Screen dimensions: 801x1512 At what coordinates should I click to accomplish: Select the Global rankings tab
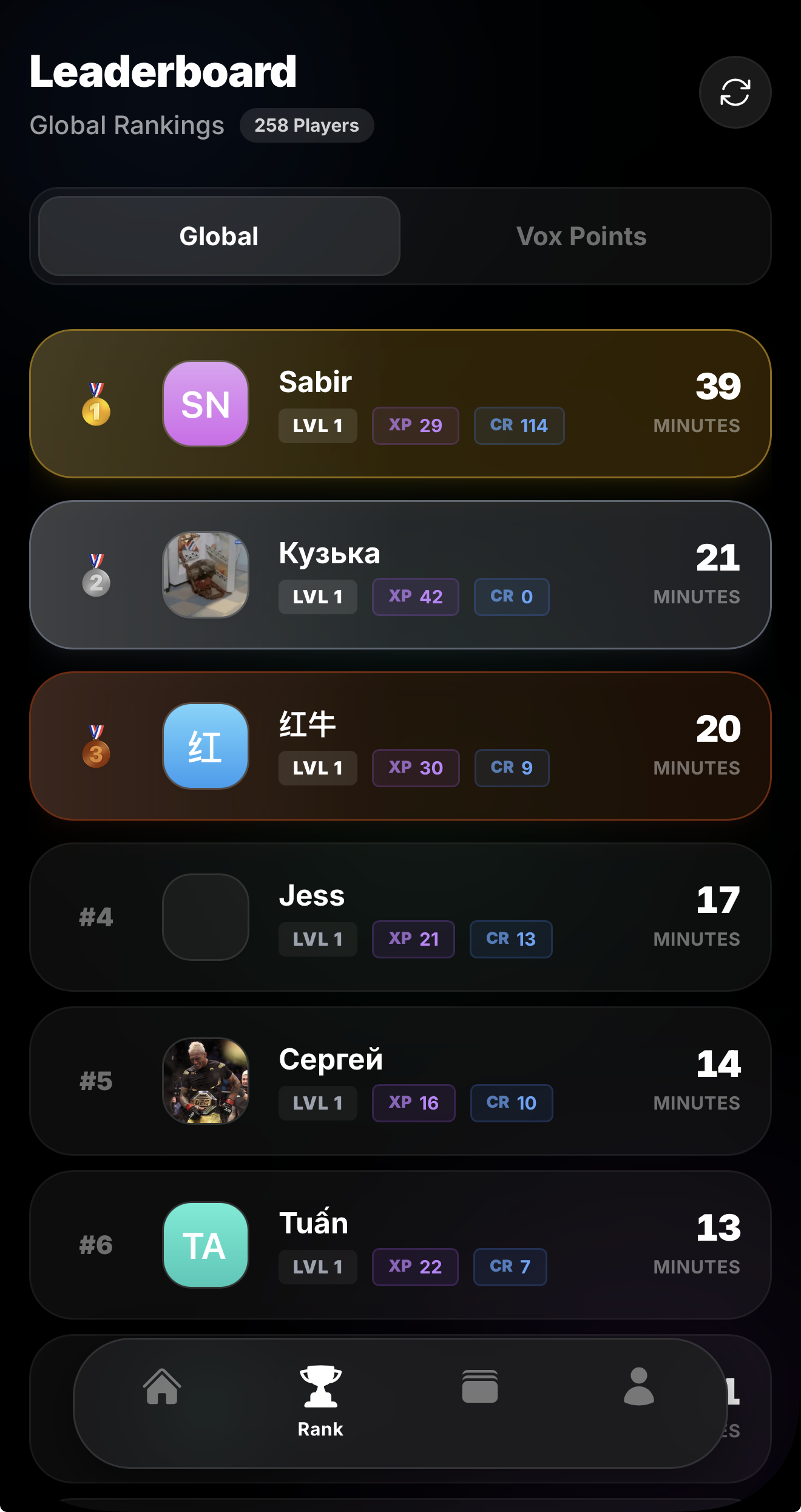click(218, 237)
